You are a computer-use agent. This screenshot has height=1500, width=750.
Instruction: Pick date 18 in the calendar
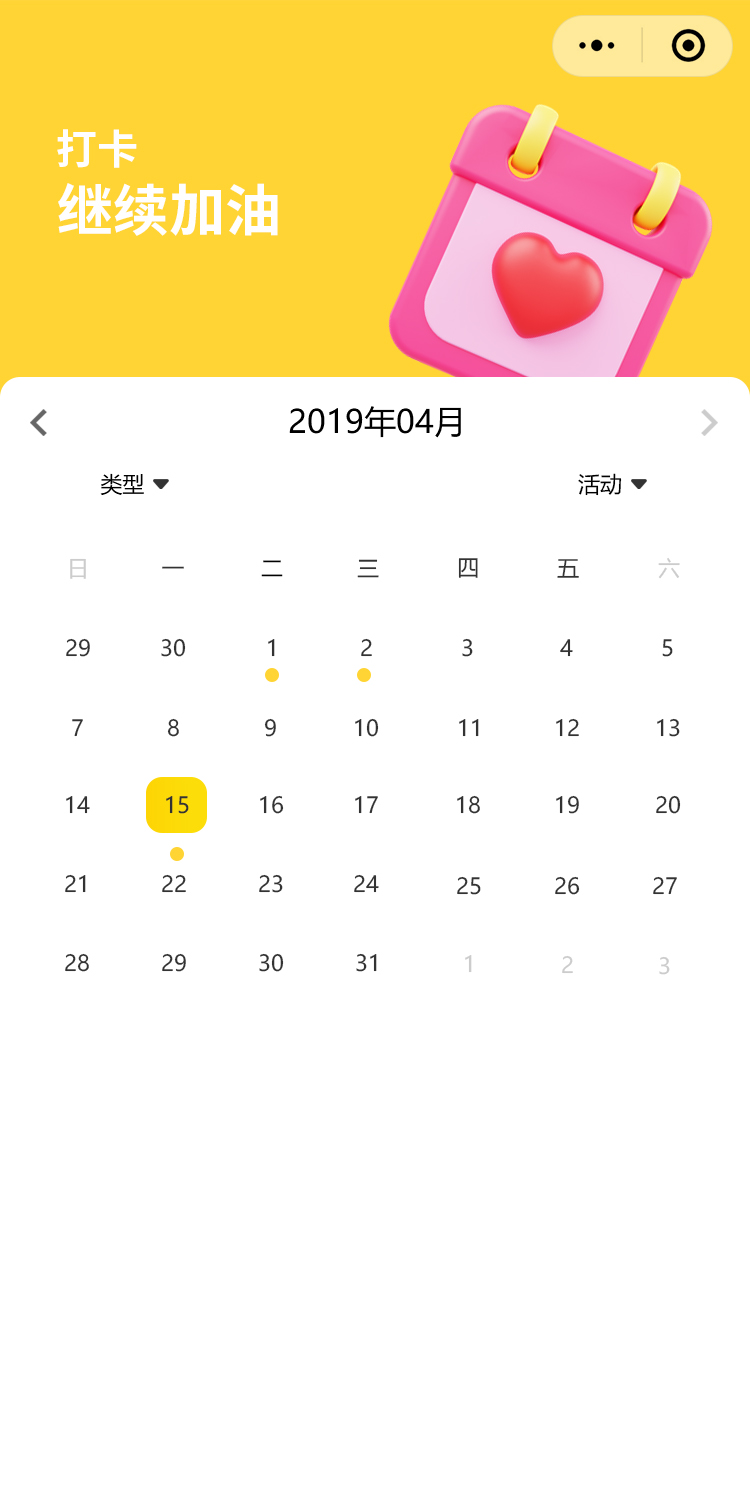[x=467, y=805]
